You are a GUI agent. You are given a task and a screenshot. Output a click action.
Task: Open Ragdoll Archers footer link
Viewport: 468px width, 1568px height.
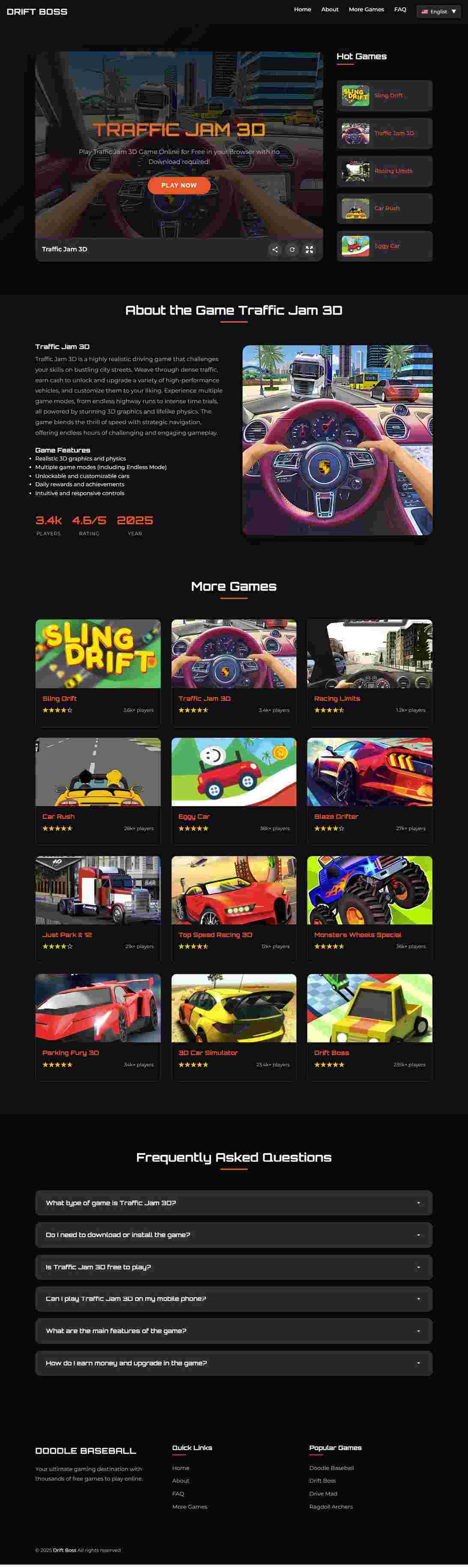[x=331, y=1507]
